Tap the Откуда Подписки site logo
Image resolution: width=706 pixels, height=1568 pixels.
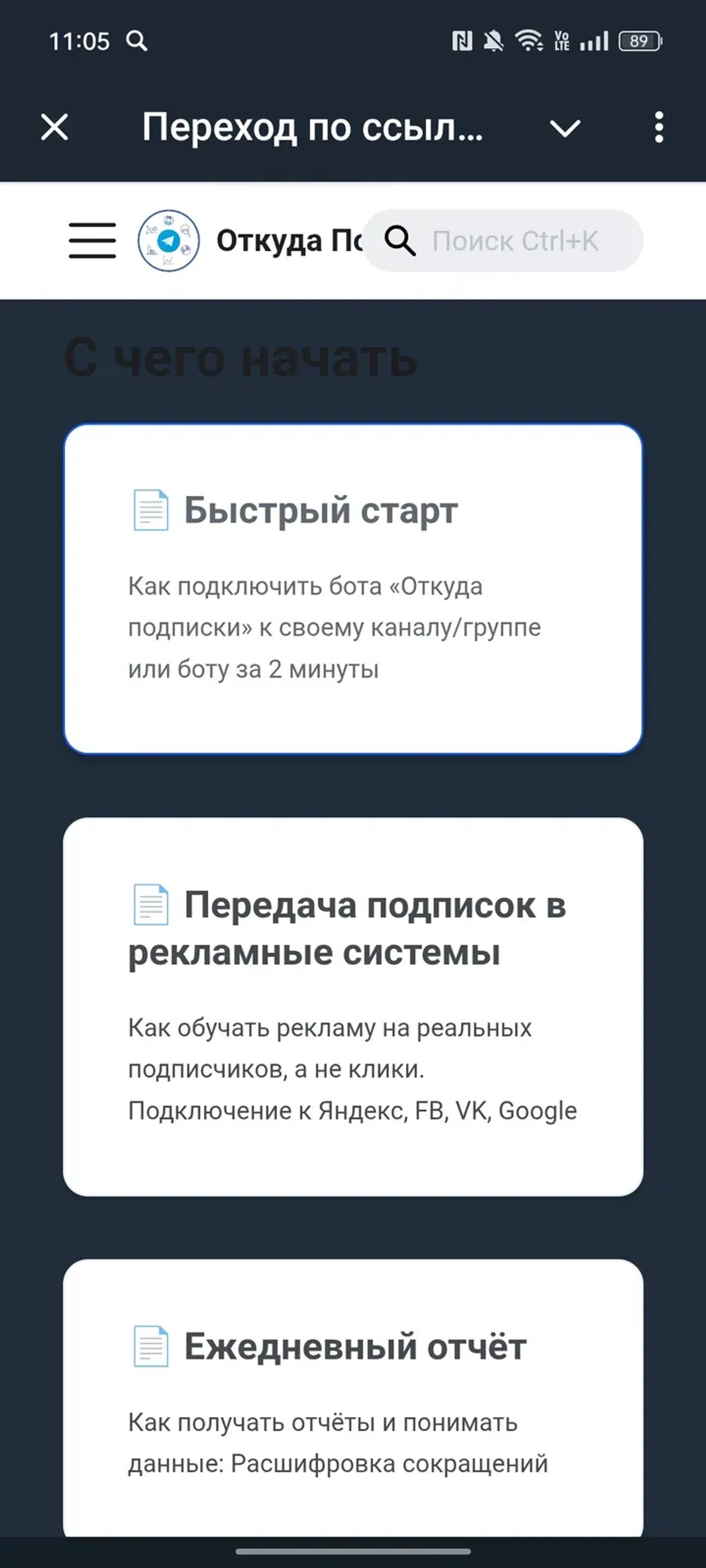tap(169, 240)
